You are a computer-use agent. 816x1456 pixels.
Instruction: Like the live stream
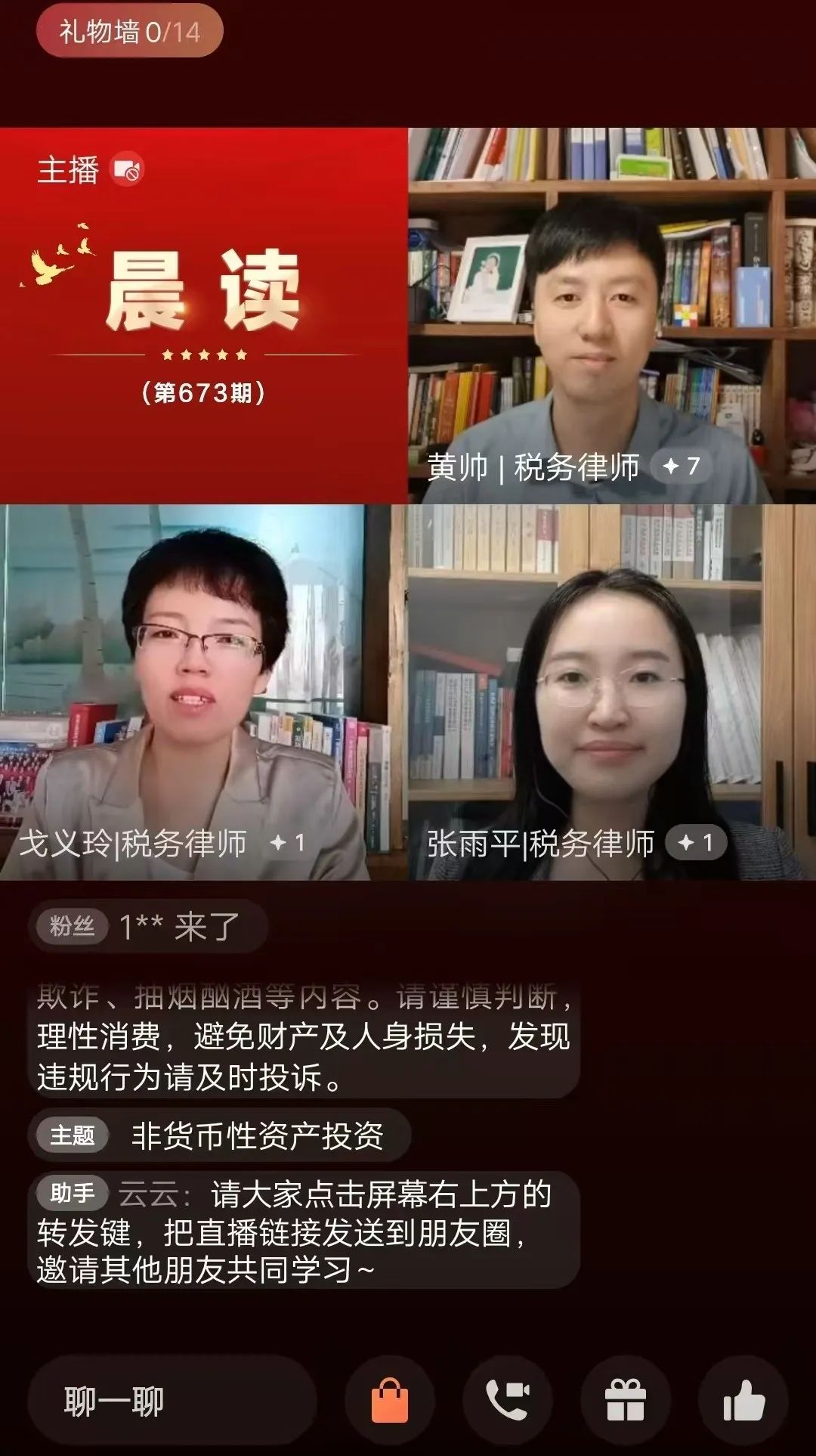click(743, 1401)
